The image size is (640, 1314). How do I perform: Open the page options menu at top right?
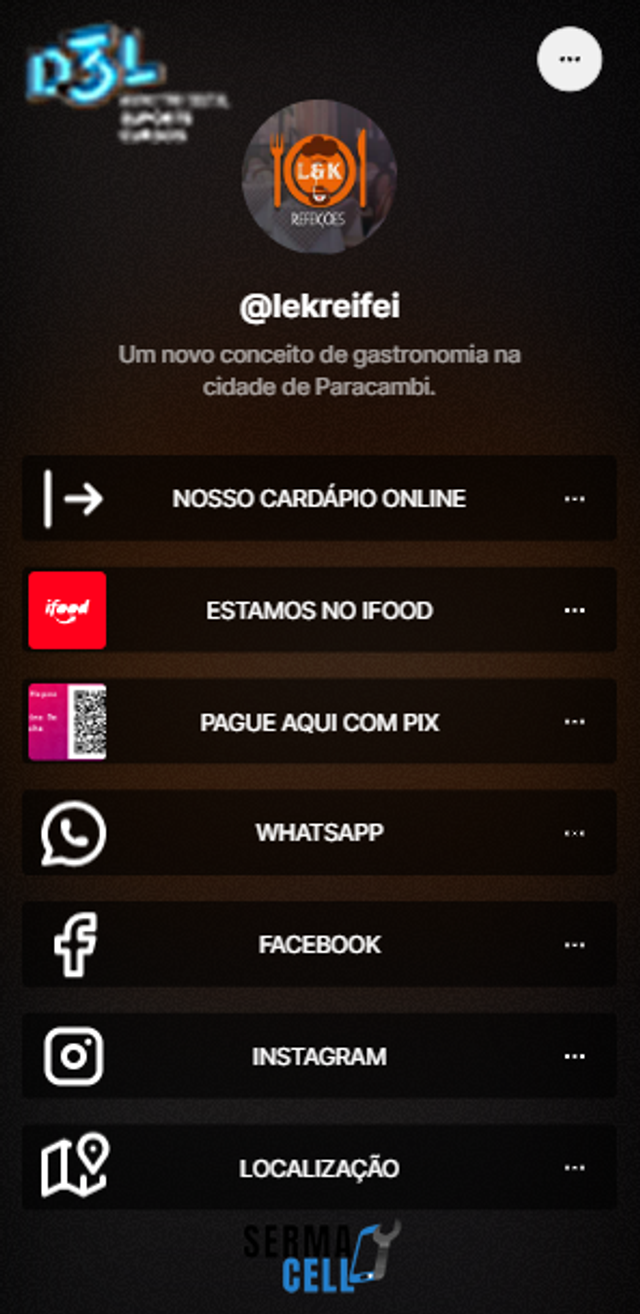click(569, 59)
